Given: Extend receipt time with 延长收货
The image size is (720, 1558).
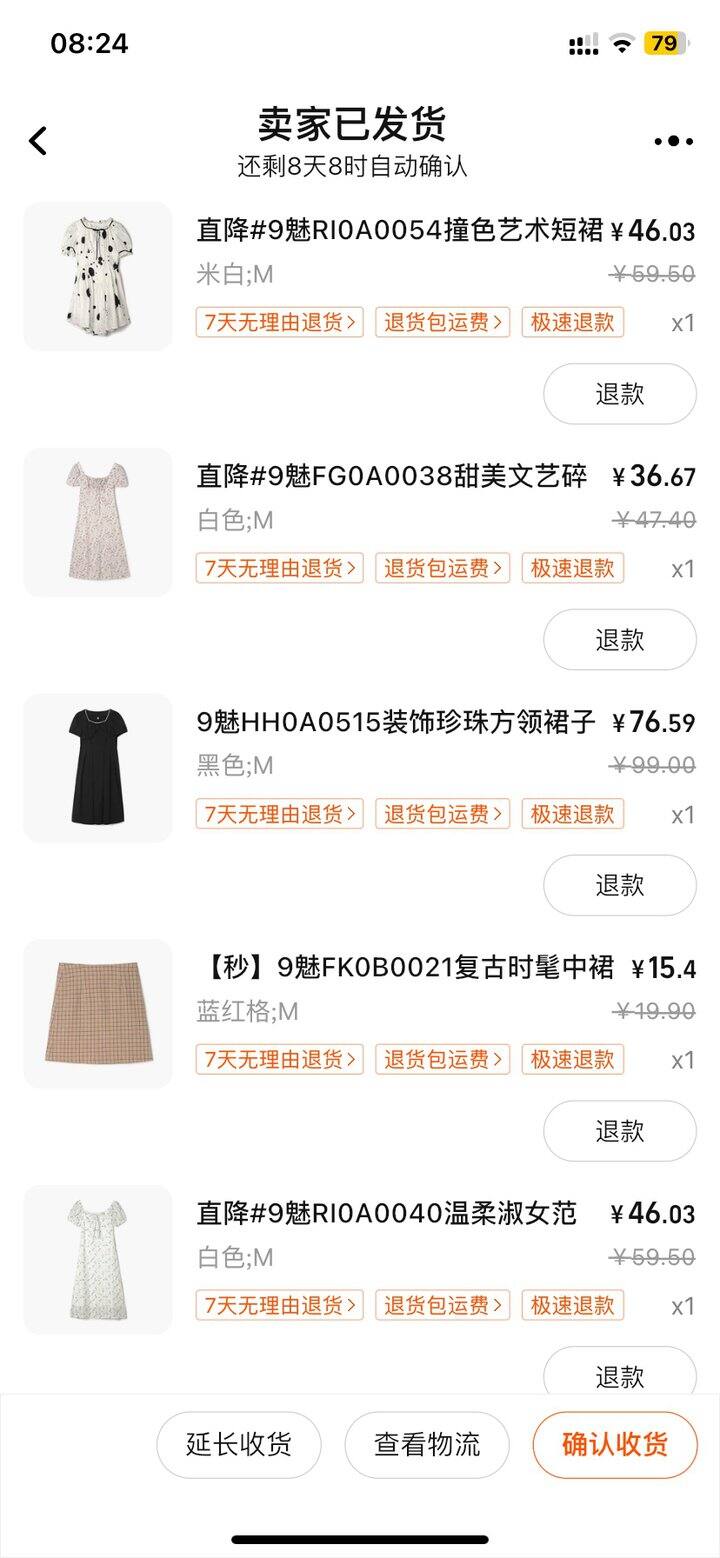Looking at the screenshot, I should [239, 1444].
